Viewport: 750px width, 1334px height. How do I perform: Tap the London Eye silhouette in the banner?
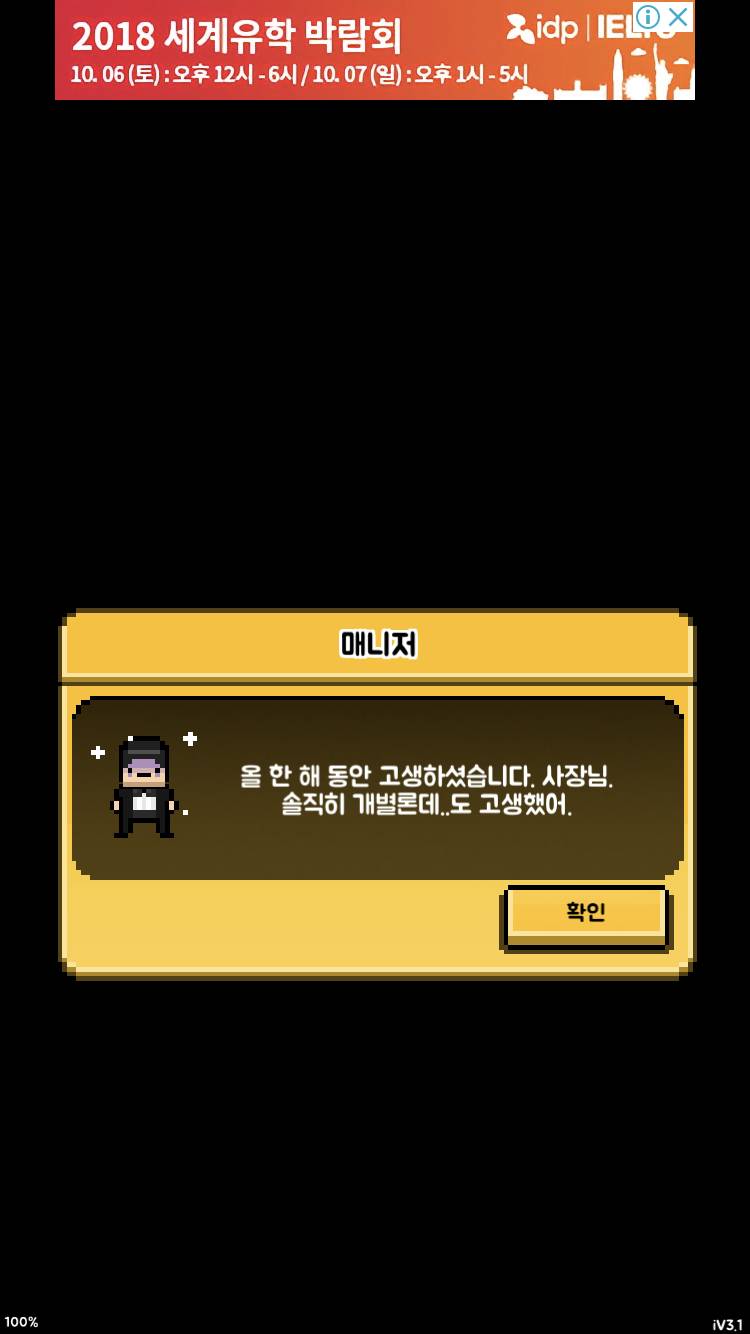[638, 85]
